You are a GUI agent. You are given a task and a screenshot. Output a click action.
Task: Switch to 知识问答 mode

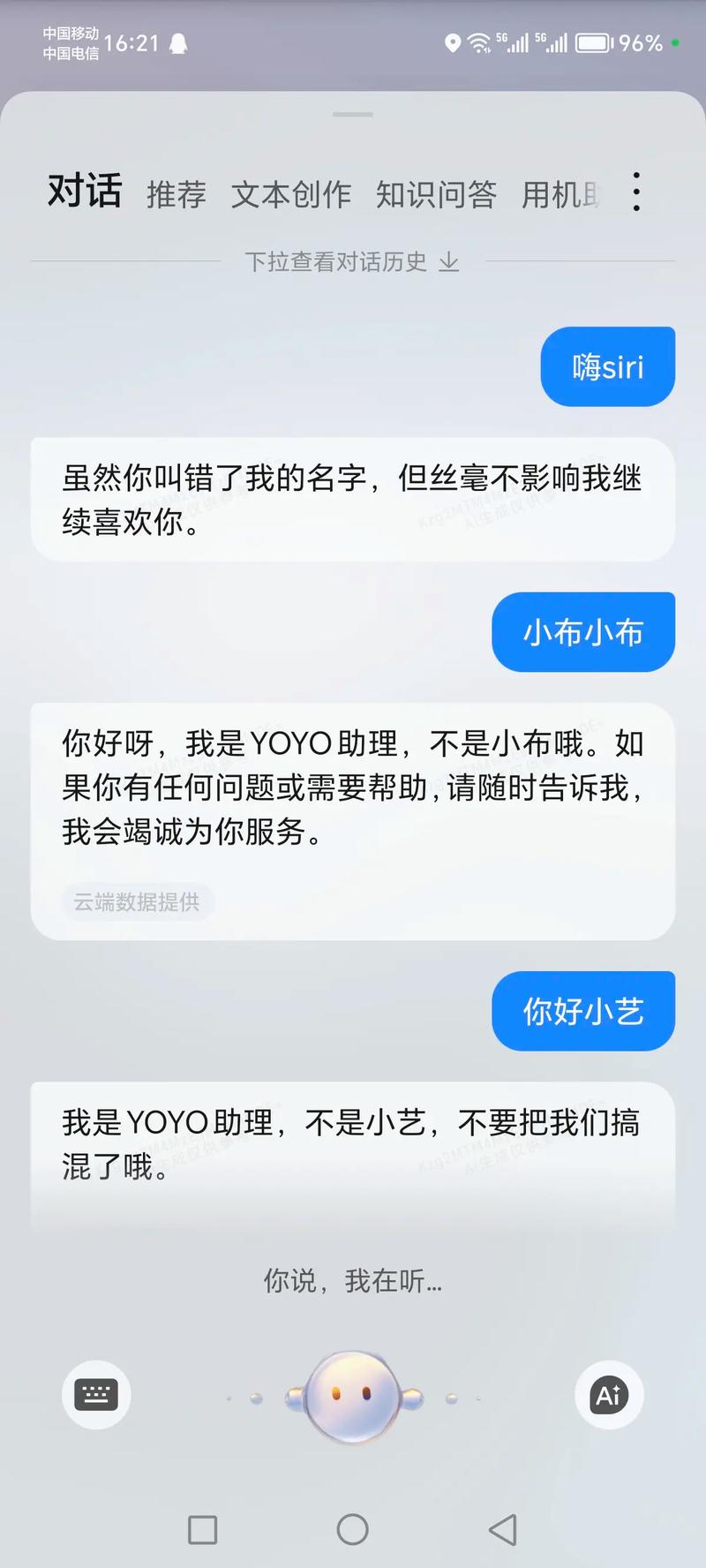point(438,194)
